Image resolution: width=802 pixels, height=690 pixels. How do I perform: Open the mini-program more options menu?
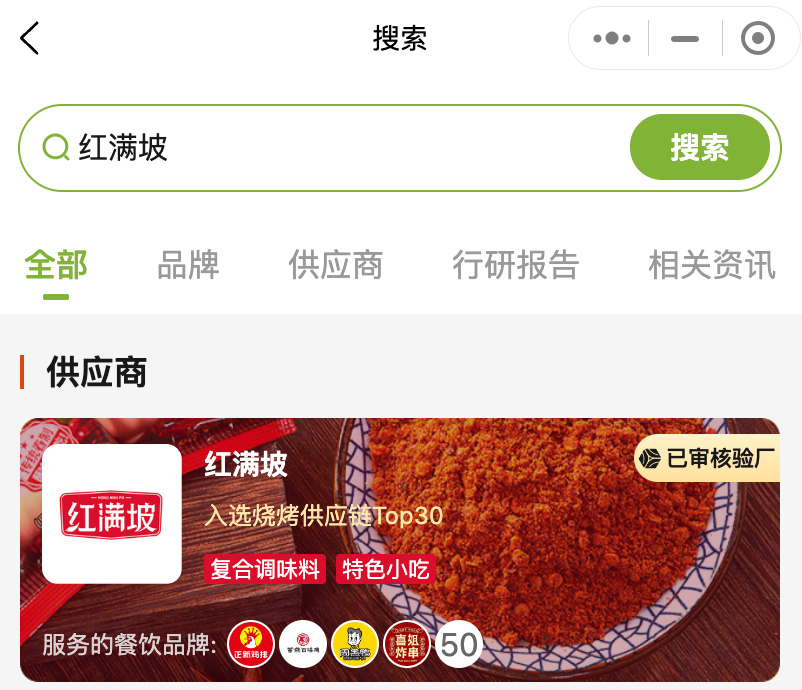click(x=612, y=39)
